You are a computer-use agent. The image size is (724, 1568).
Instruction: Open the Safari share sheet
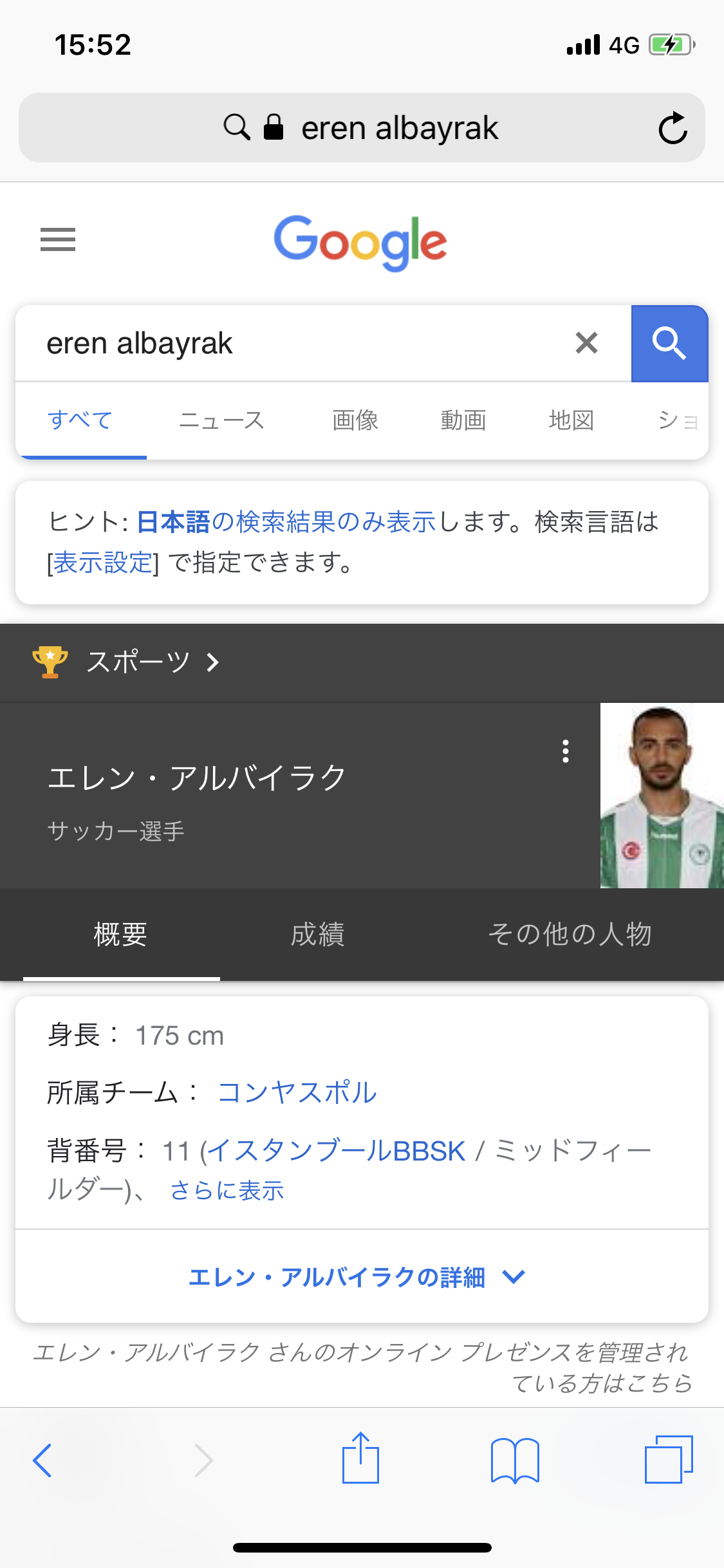360,1459
